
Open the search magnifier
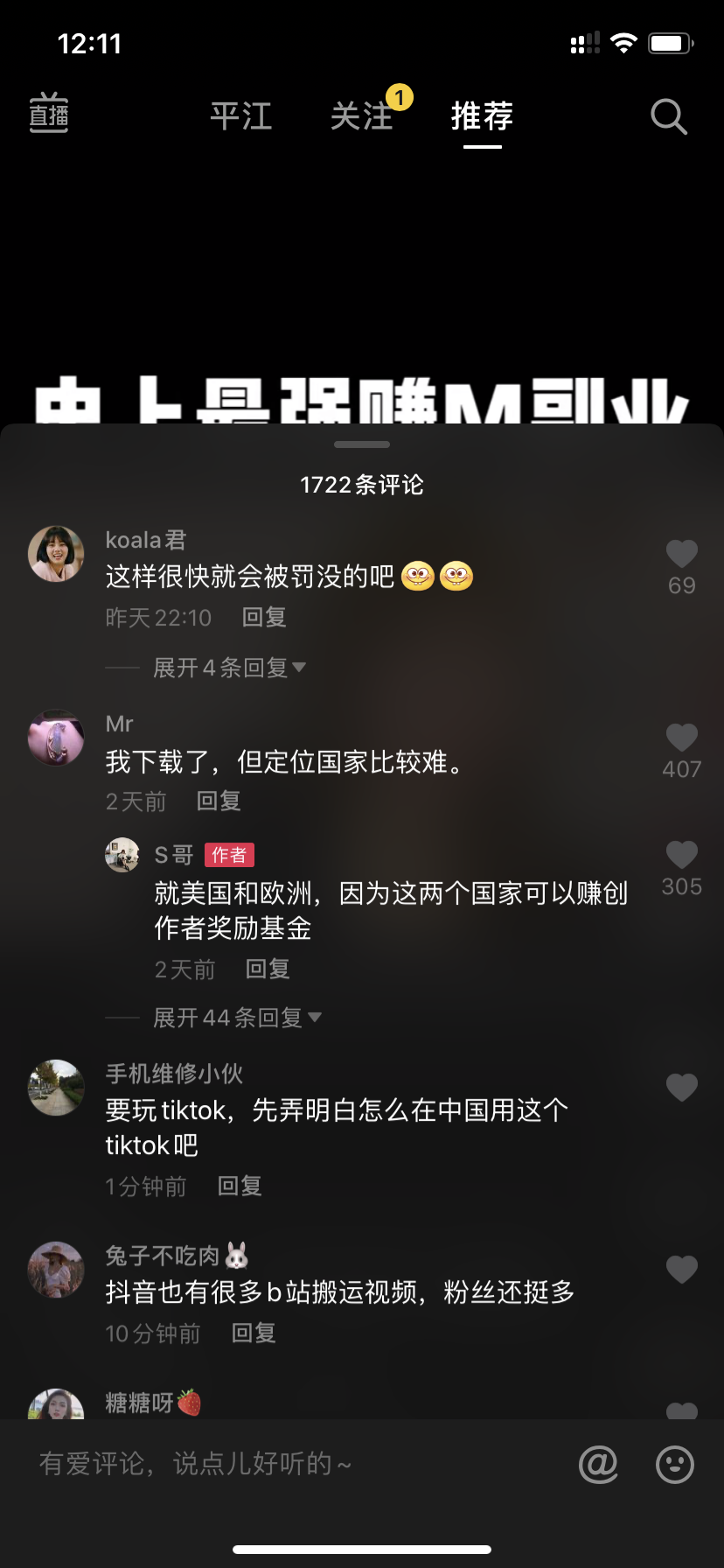(669, 115)
